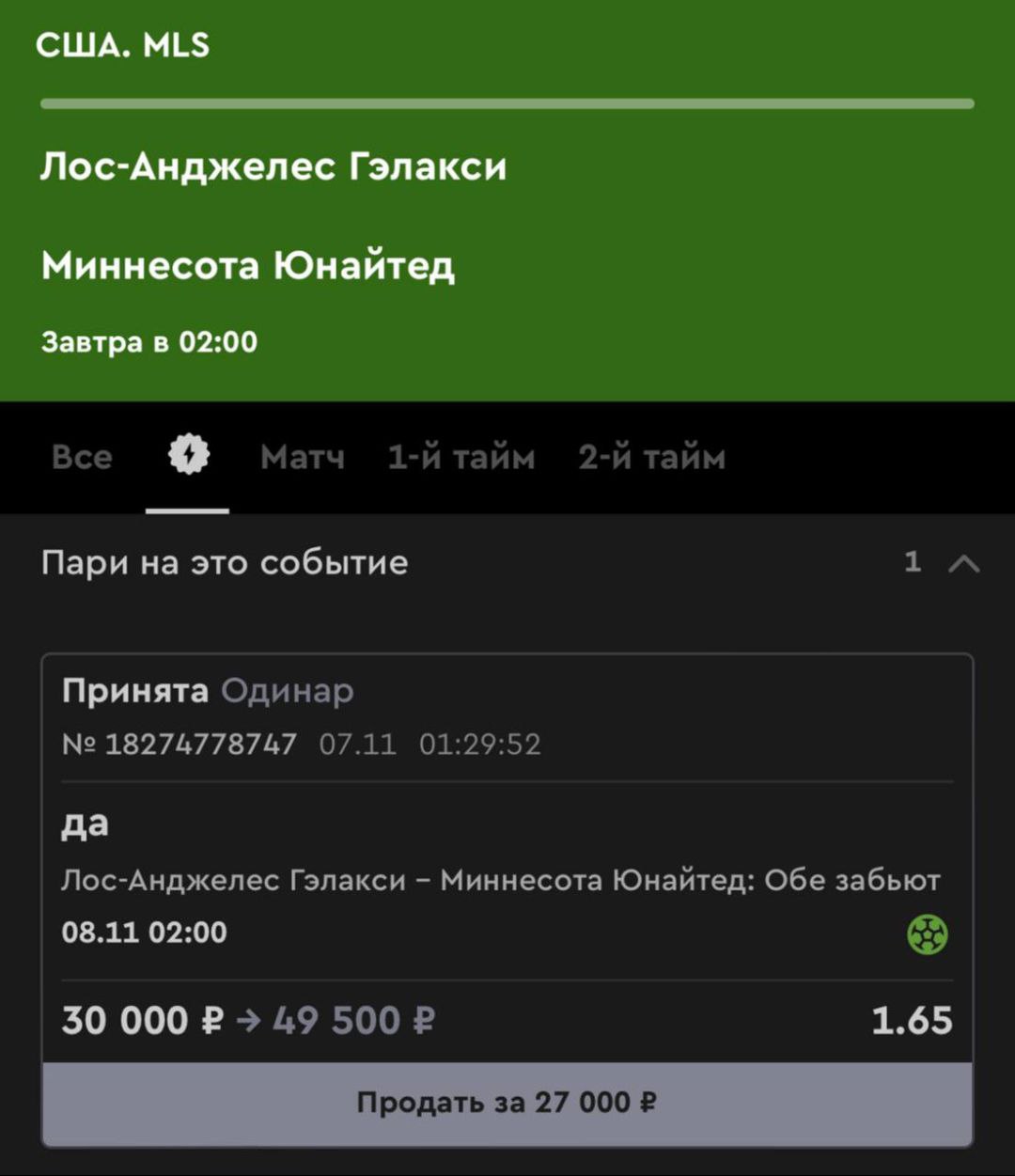
Task: Open the Матч tab
Action: point(302,458)
